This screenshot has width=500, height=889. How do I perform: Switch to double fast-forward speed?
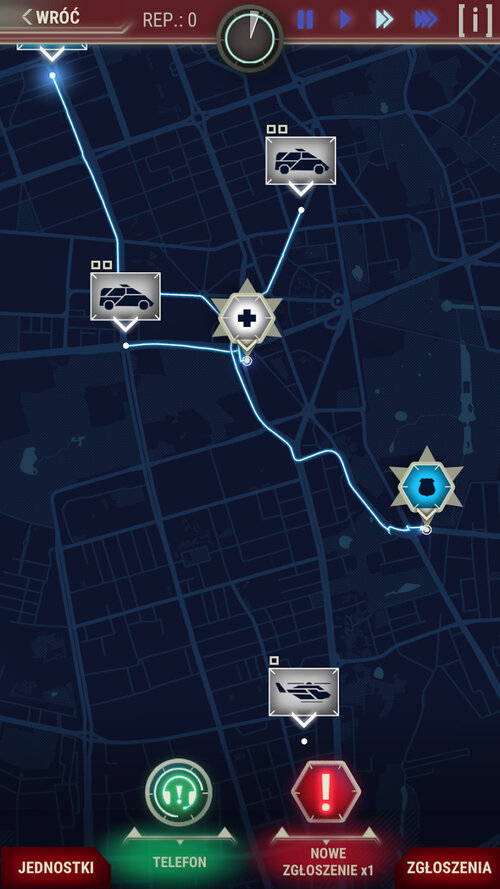tap(384, 19)
